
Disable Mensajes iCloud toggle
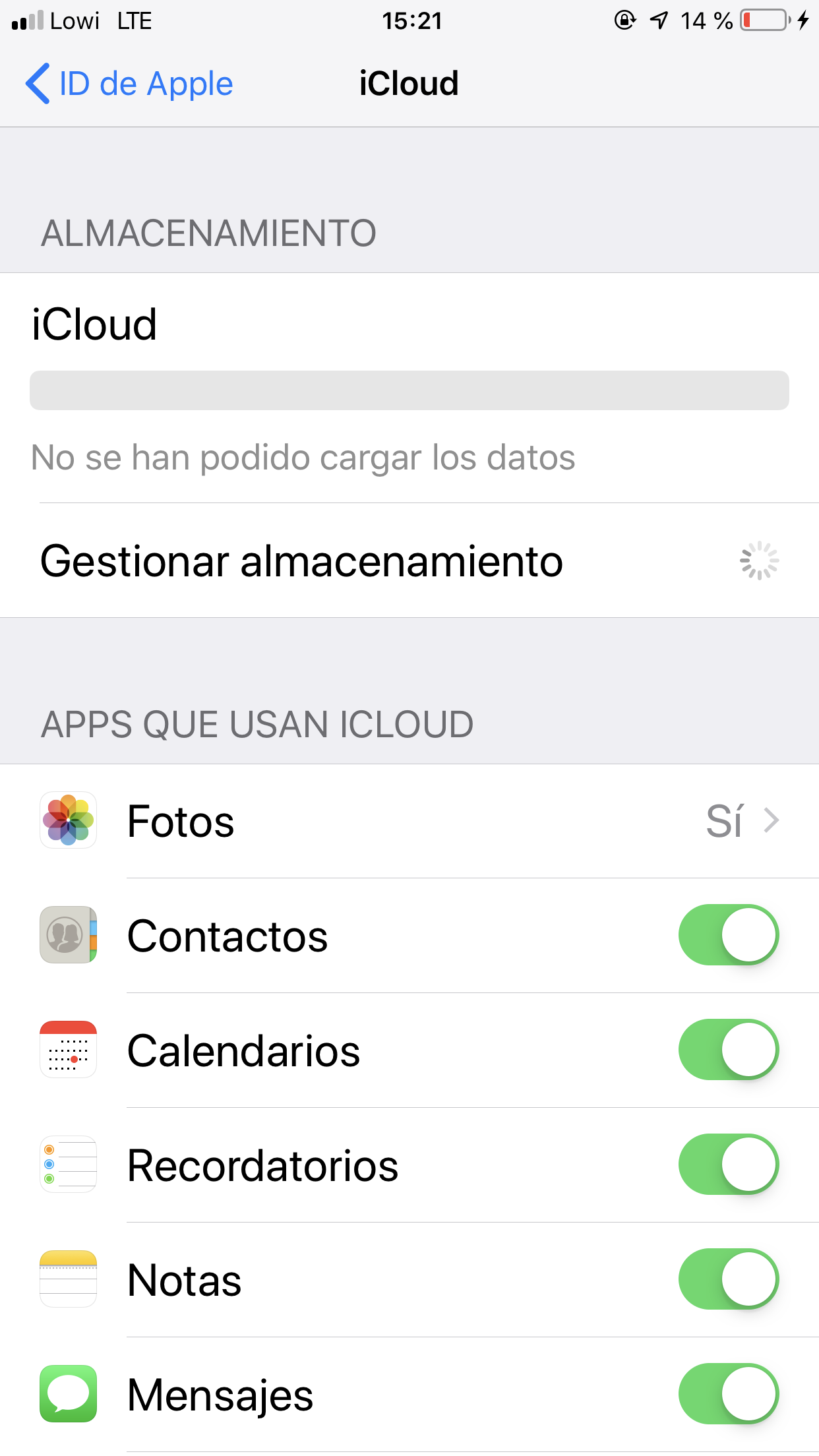pyautogui.click(x=728, y=1394)
